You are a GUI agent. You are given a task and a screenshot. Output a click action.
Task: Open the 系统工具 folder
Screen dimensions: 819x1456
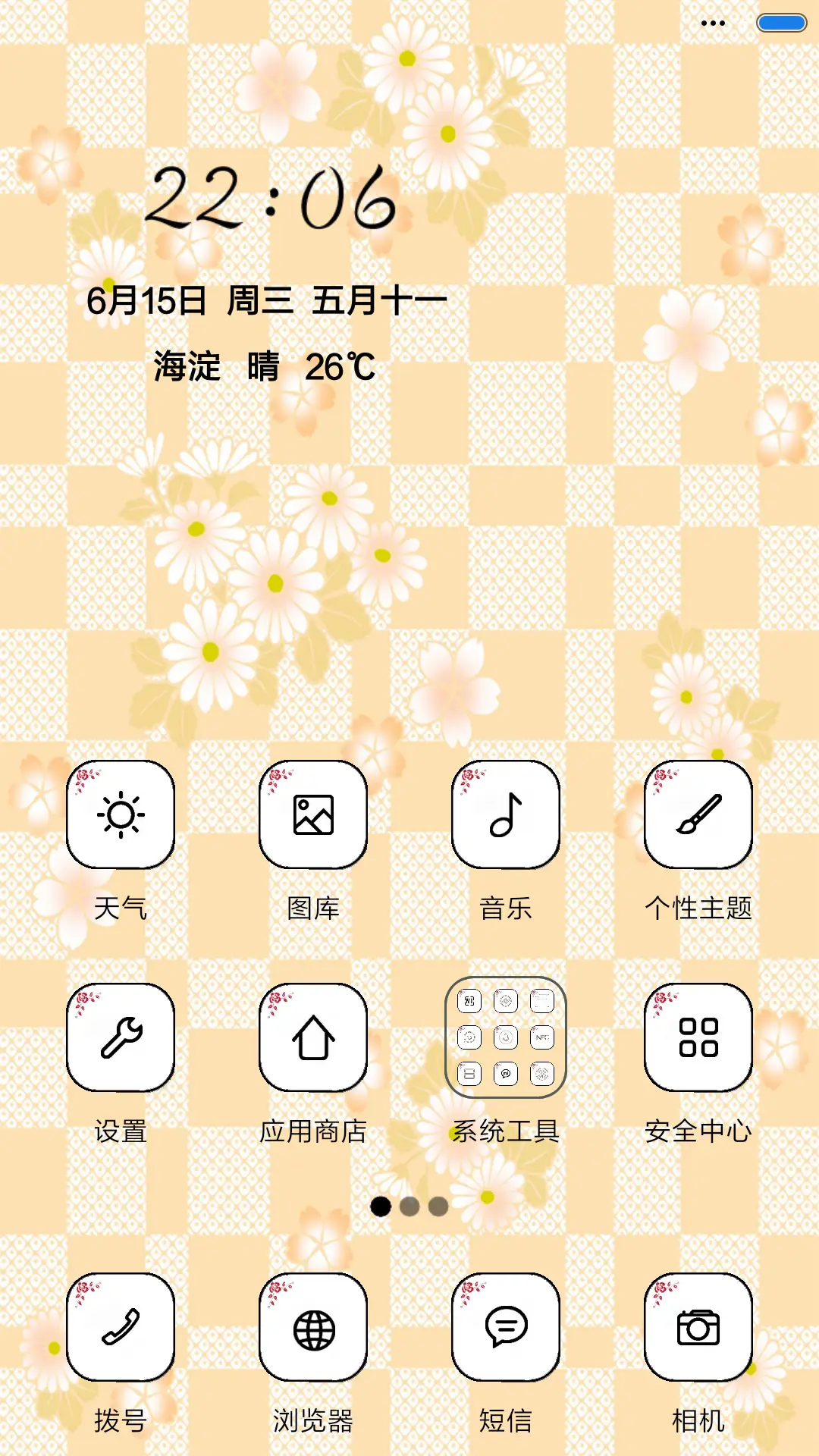[x=506, y=1037]
